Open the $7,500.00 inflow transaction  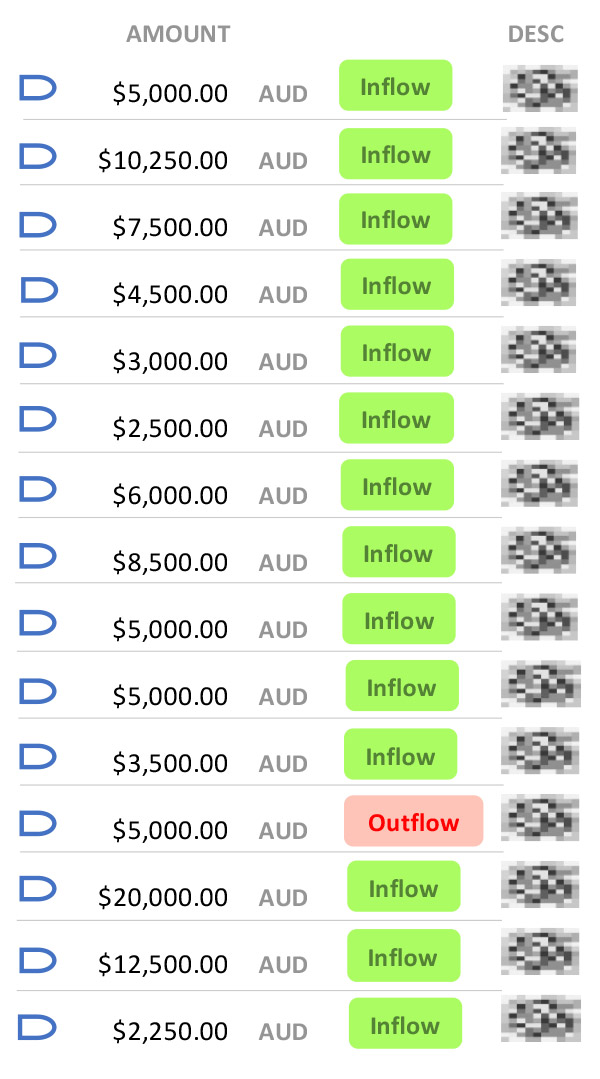coord(170,227)
